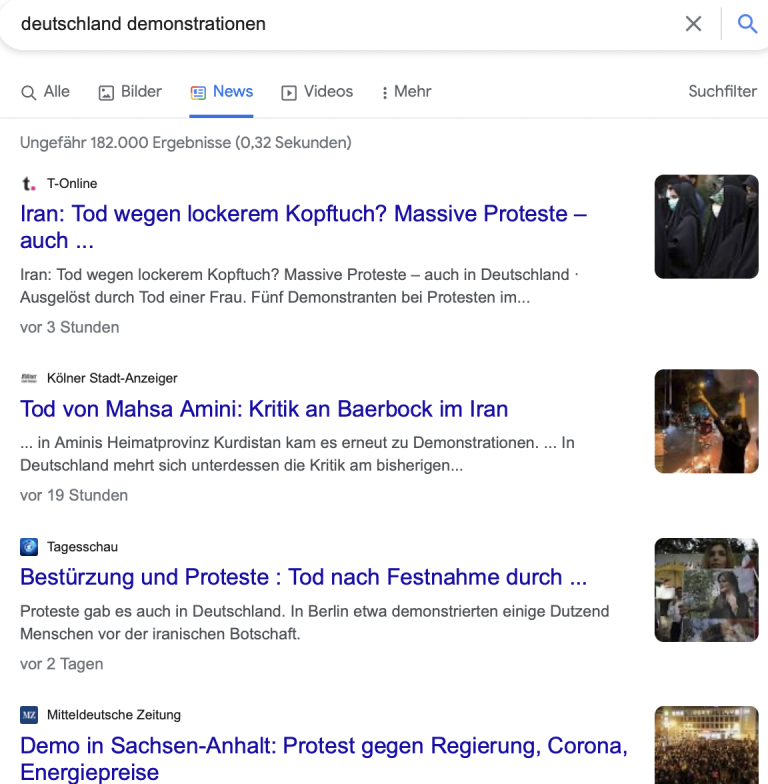Switch to the Bilder tab

click(130, 92)
